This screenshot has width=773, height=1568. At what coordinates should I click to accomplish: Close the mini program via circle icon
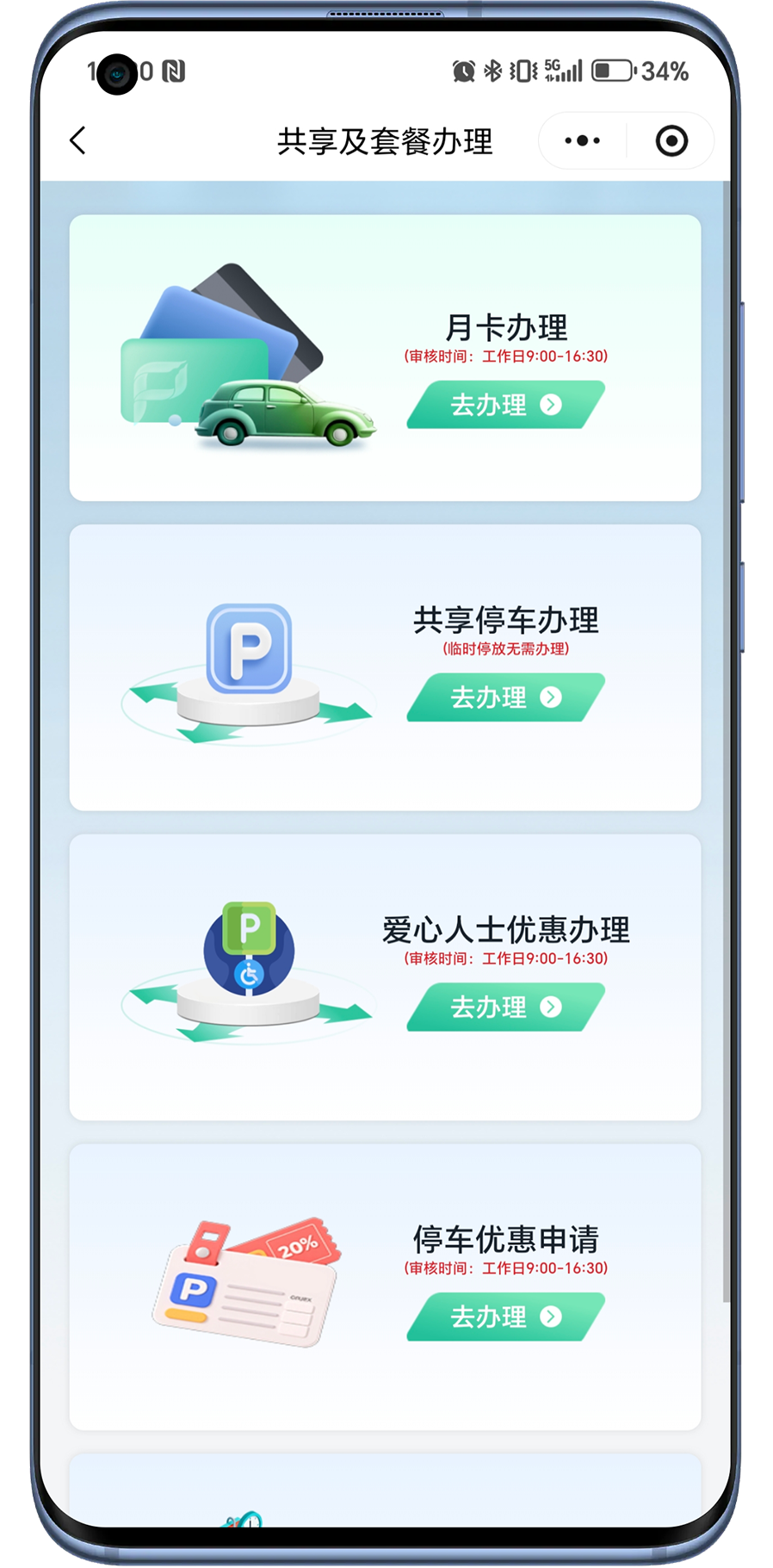click(x=671, y=140)
